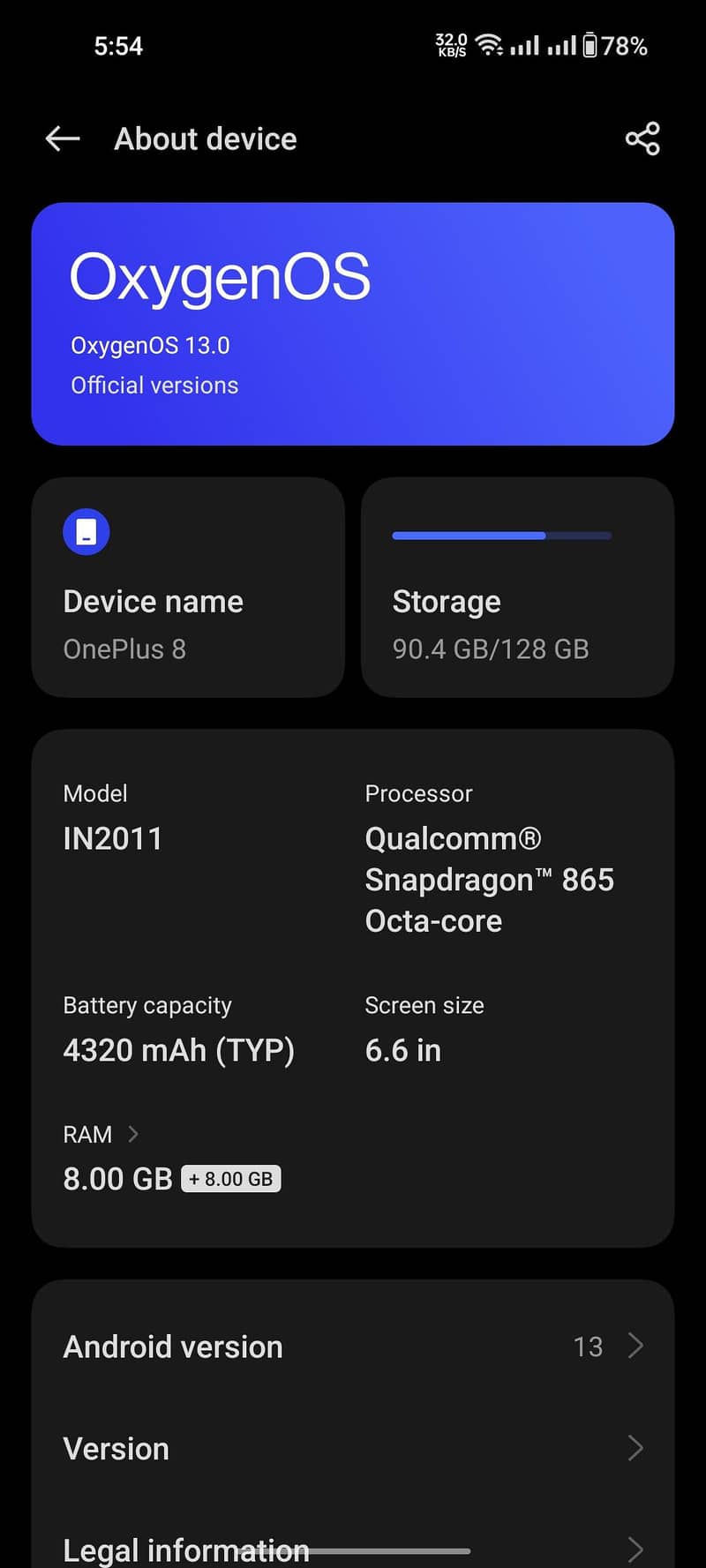
Task: Click the Model value IN2011
Action: click(114, 838)
